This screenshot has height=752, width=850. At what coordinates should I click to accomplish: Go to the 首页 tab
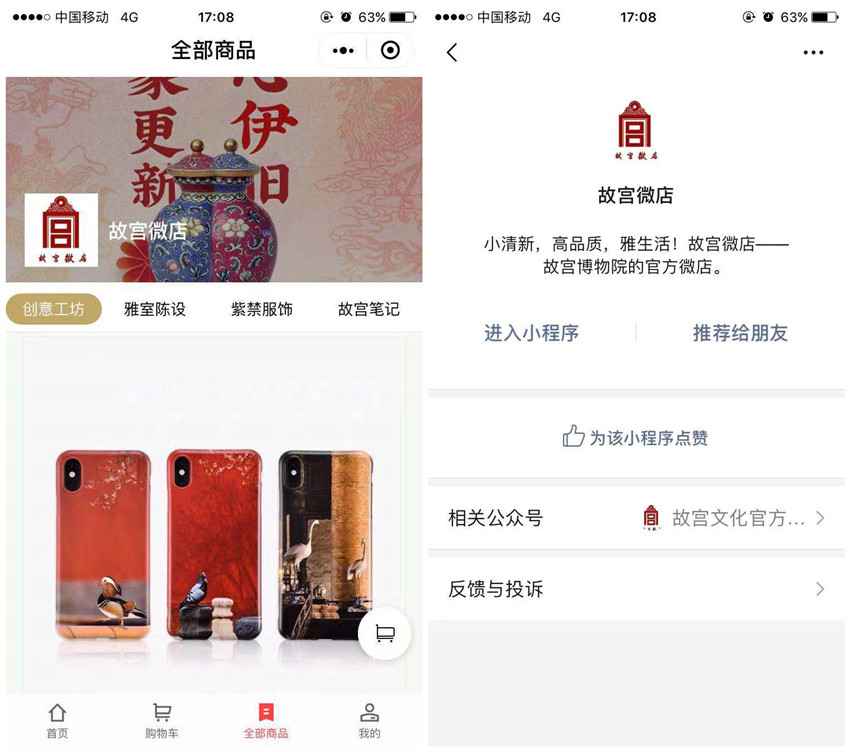click(x=57, y=720)
